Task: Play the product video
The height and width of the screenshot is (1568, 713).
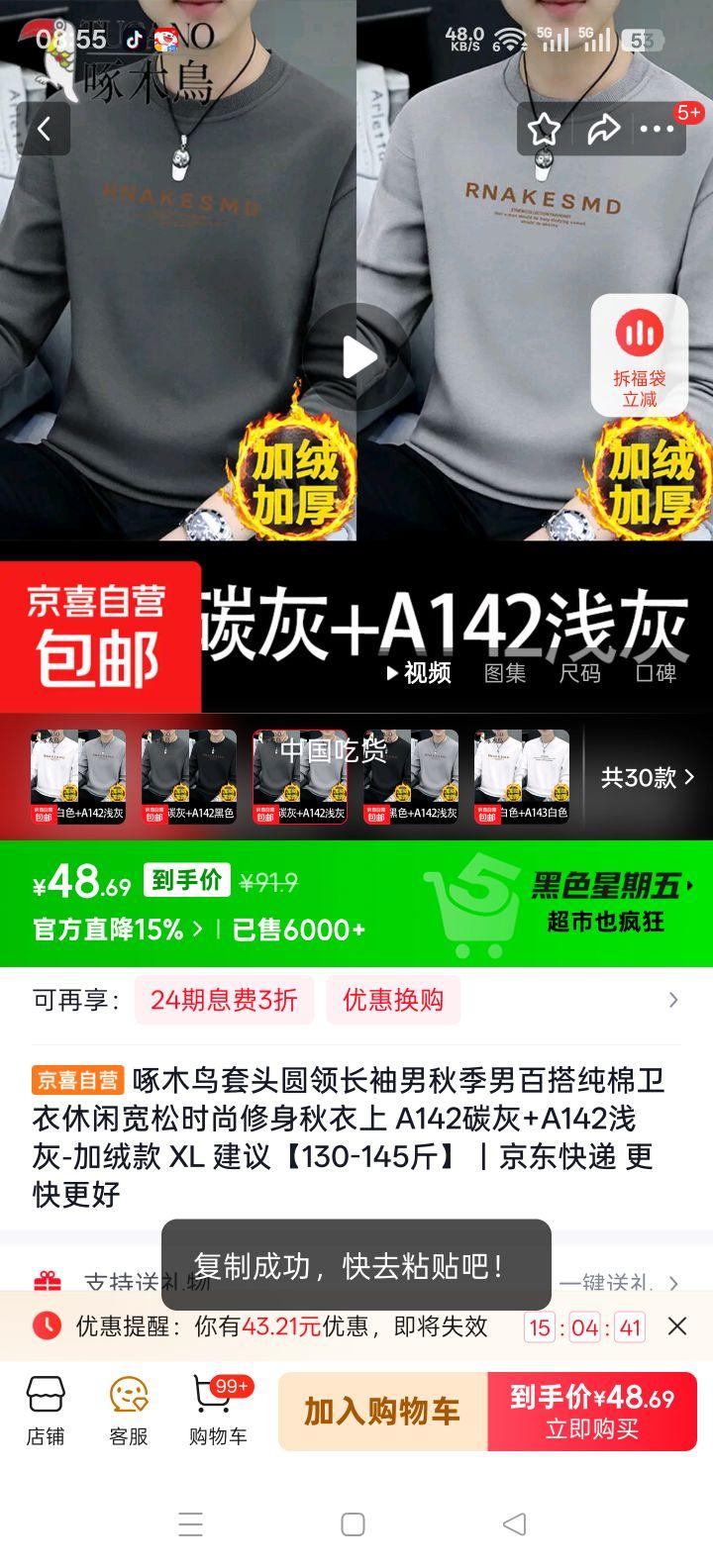Action: [356, 356]
